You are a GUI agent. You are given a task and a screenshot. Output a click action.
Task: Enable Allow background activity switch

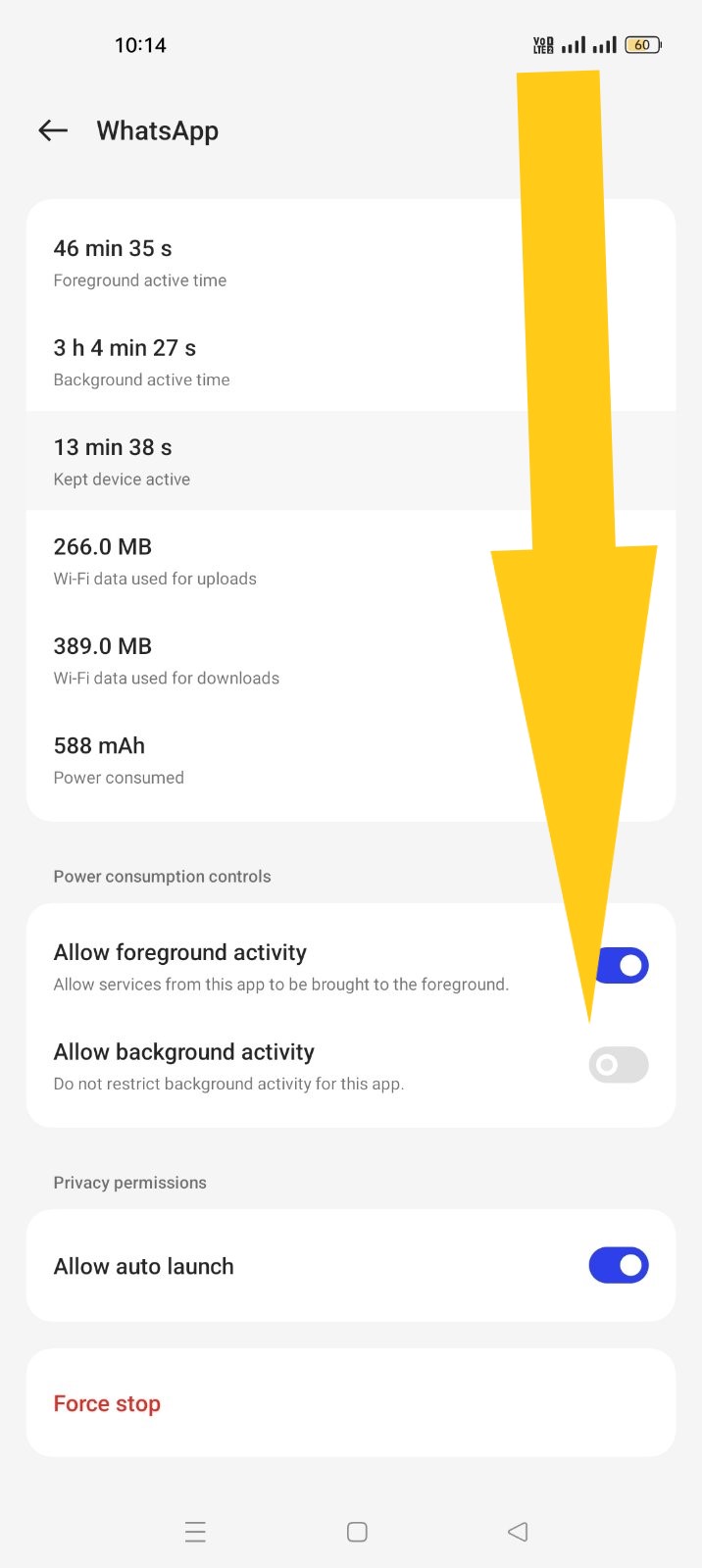coord(618,1065)
